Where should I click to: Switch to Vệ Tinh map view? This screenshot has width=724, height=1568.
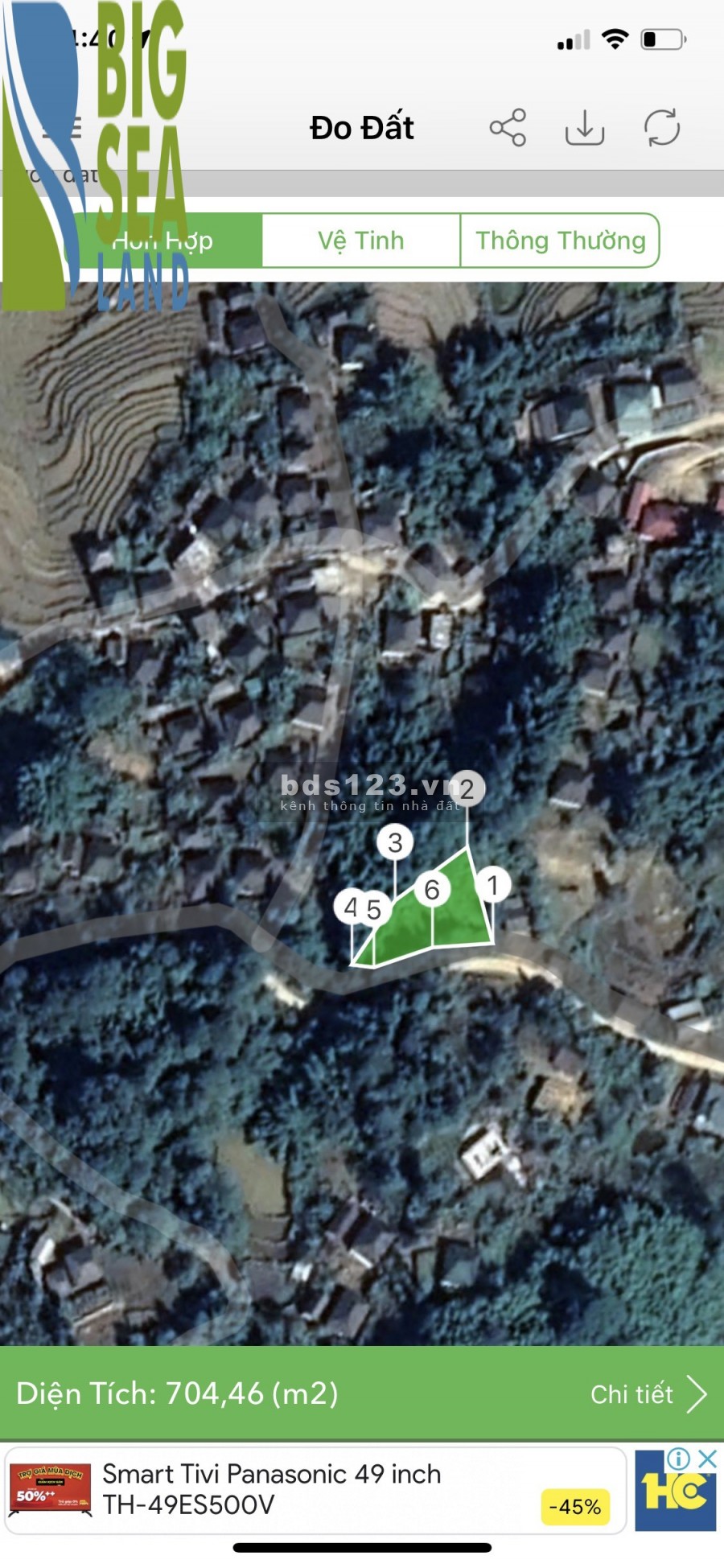(361, 241)
